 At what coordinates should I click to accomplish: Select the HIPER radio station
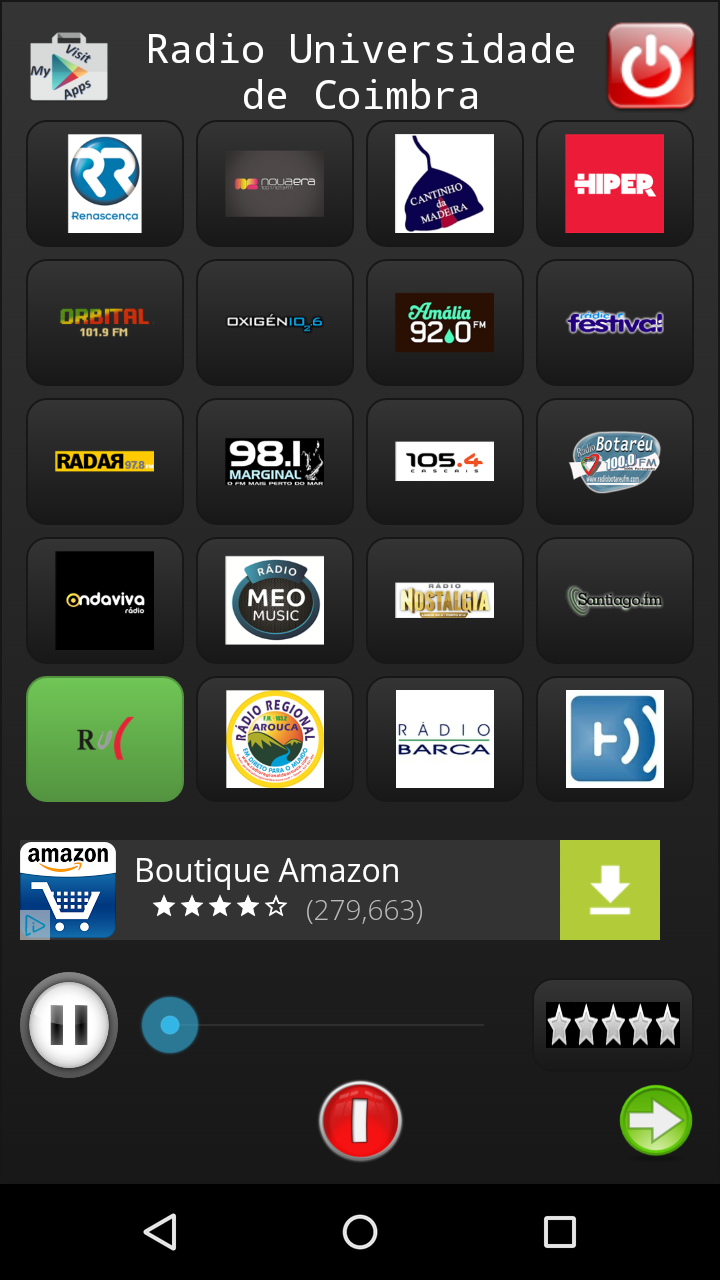(x=614, y=183)
